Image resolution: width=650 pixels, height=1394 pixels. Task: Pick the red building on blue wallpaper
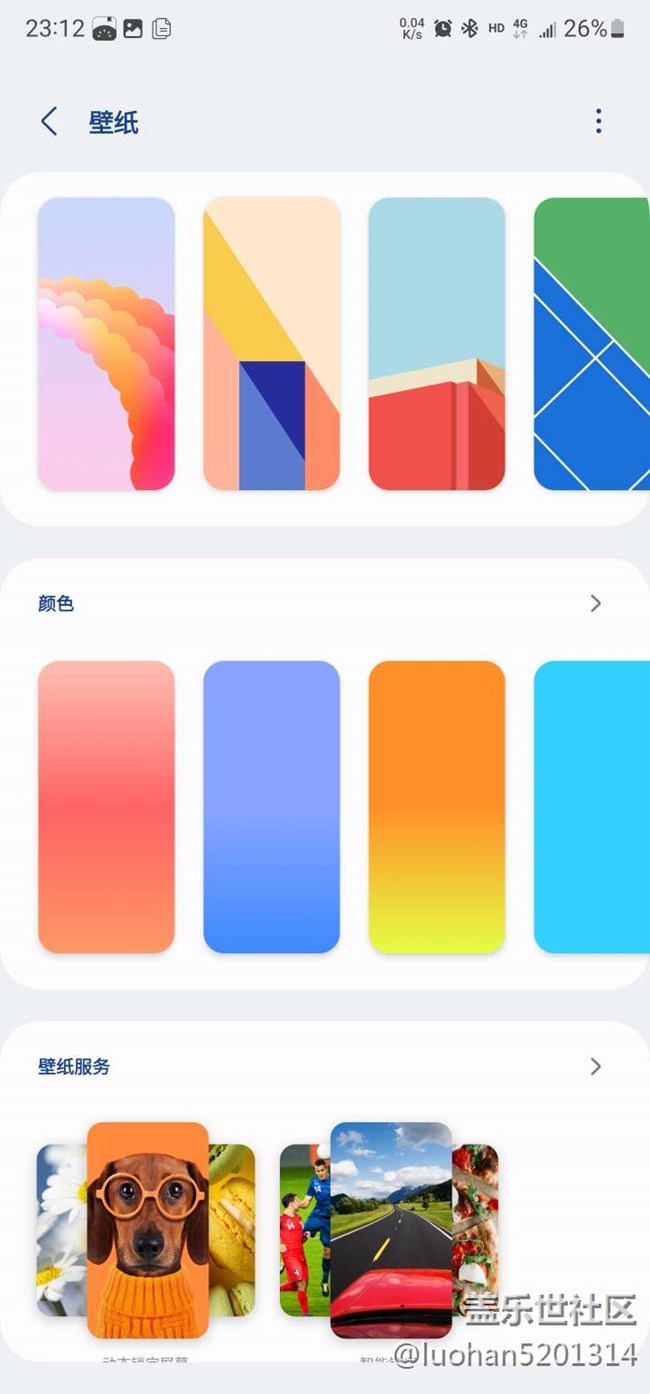436,343
